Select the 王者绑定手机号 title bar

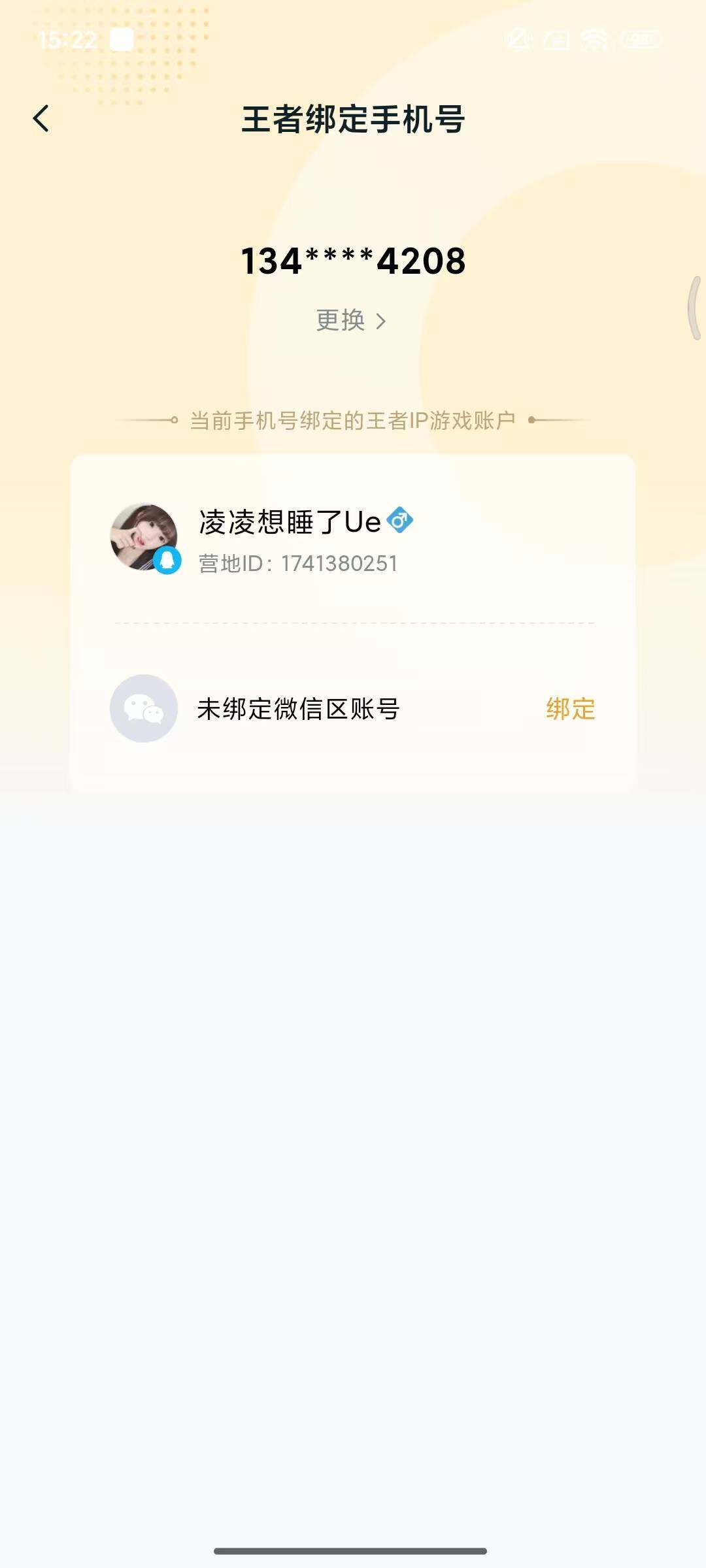tap(353, 120)
